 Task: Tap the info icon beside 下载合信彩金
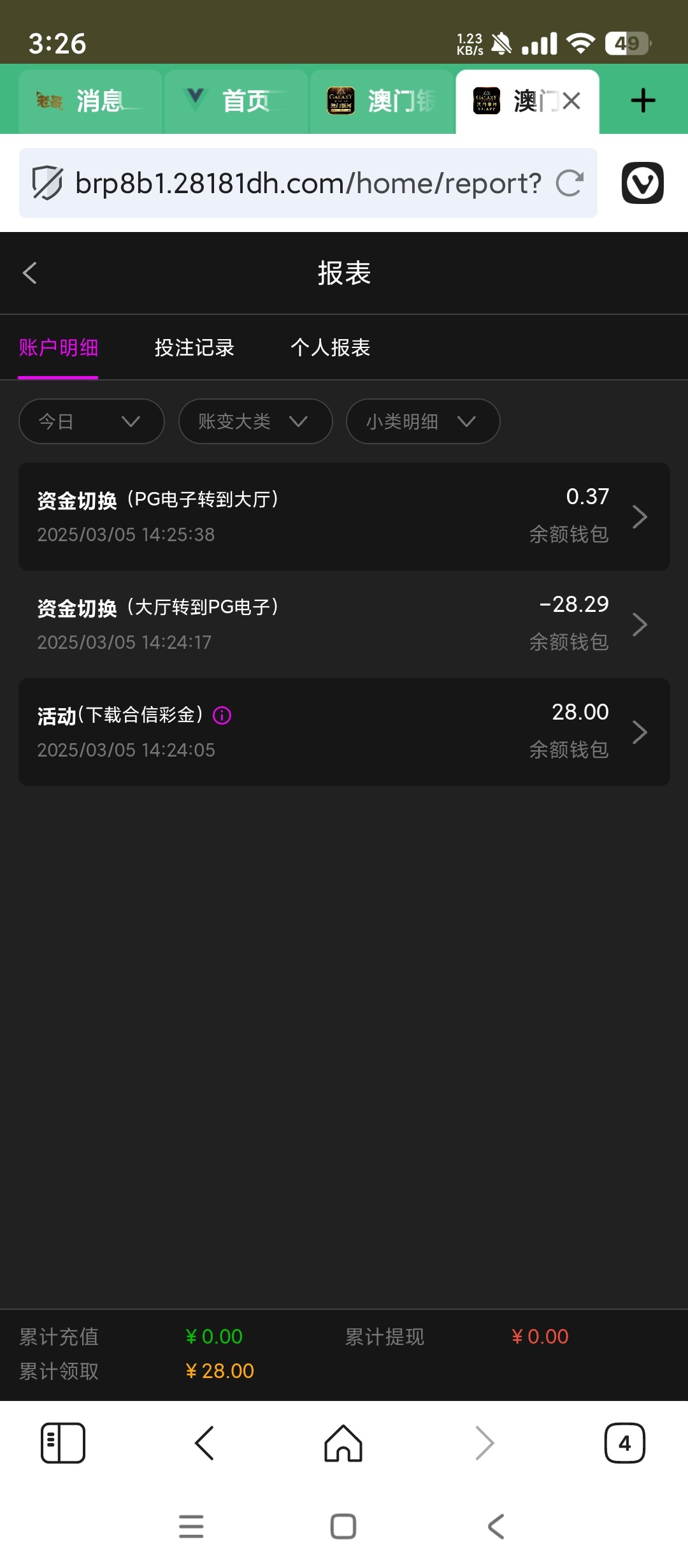222,715
